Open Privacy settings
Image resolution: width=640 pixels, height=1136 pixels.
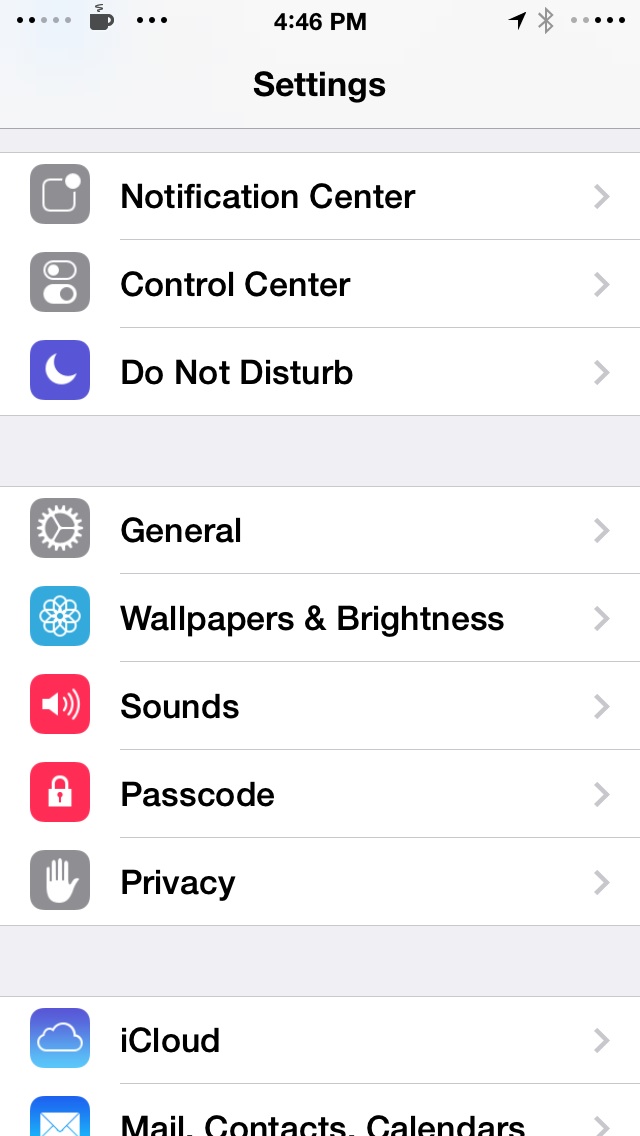point(320,882)
